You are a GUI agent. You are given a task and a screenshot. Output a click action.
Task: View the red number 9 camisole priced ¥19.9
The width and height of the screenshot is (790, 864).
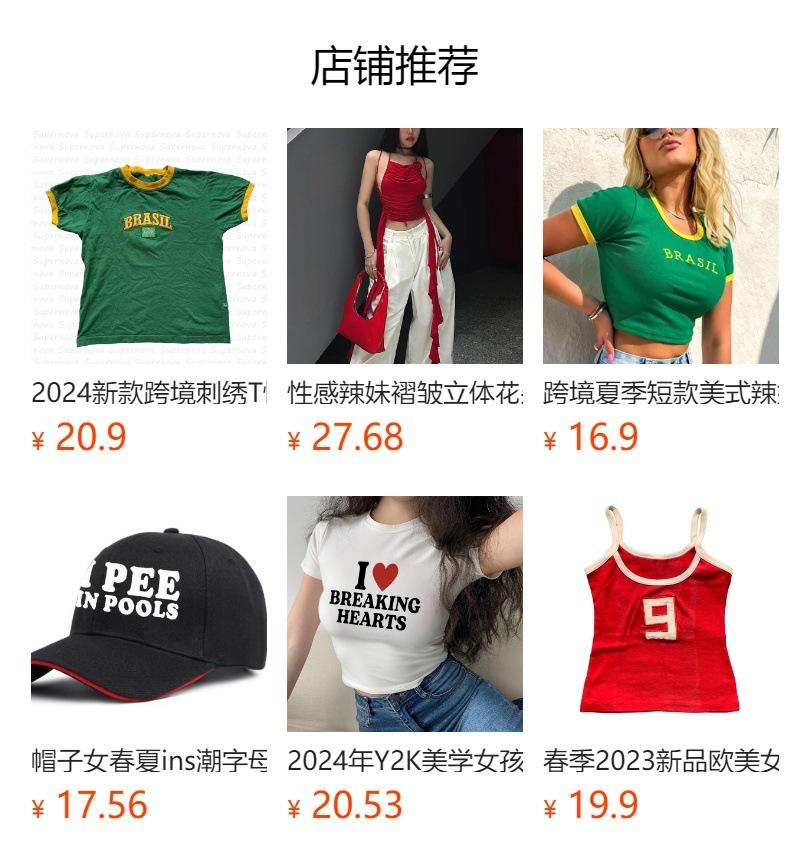661,614
